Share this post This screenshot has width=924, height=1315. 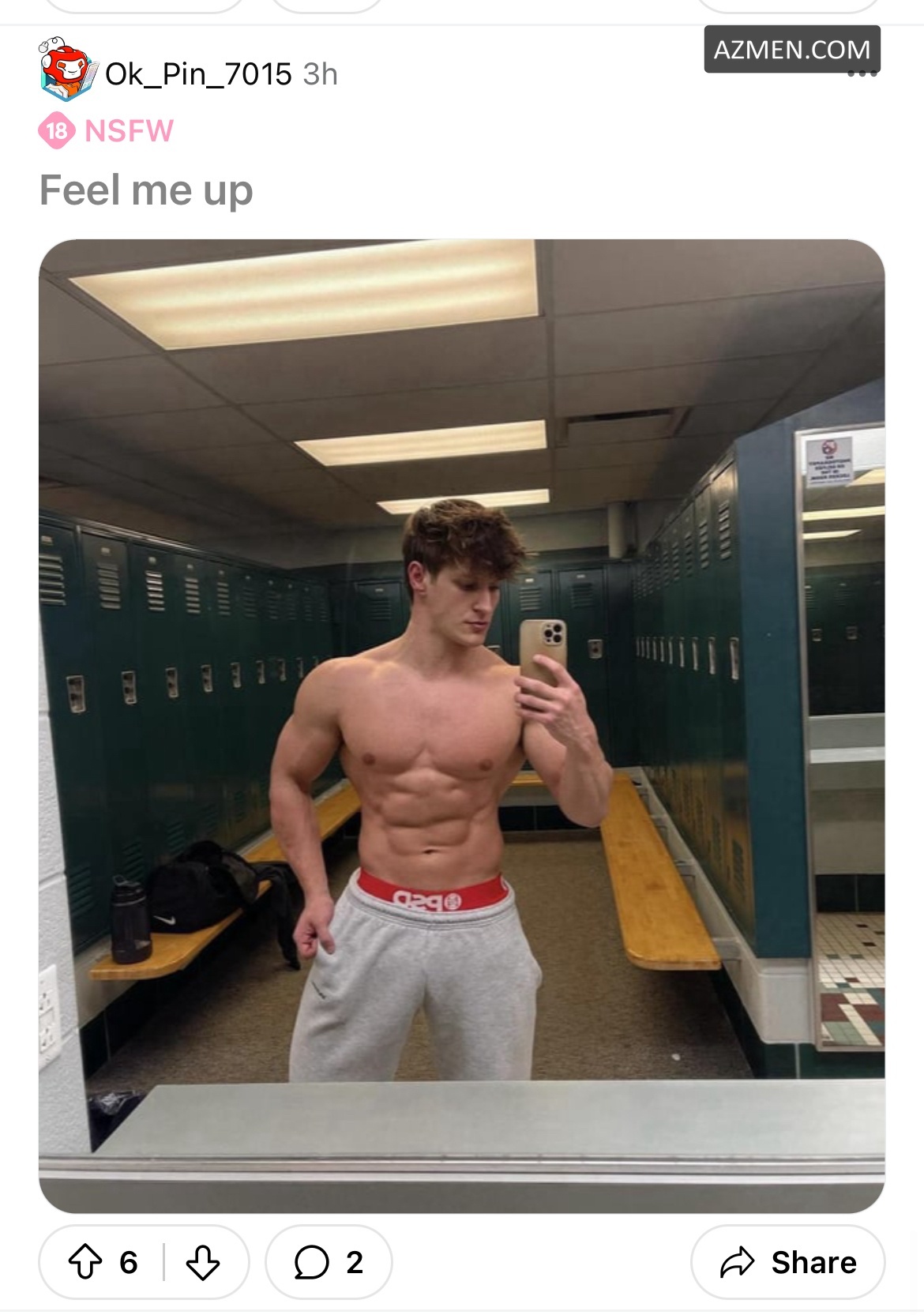[x=787, y=1261]
